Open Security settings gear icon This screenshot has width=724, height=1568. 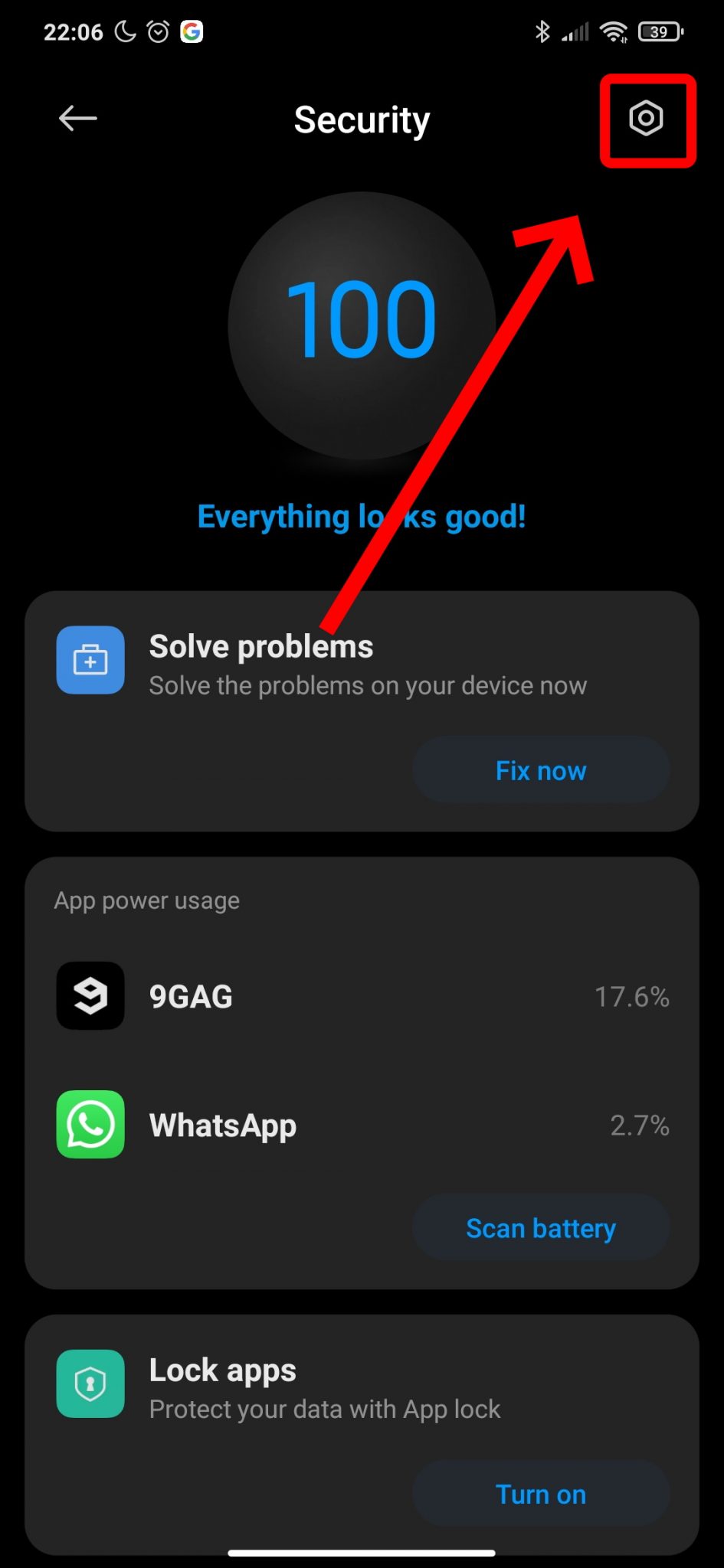(646, 119)
